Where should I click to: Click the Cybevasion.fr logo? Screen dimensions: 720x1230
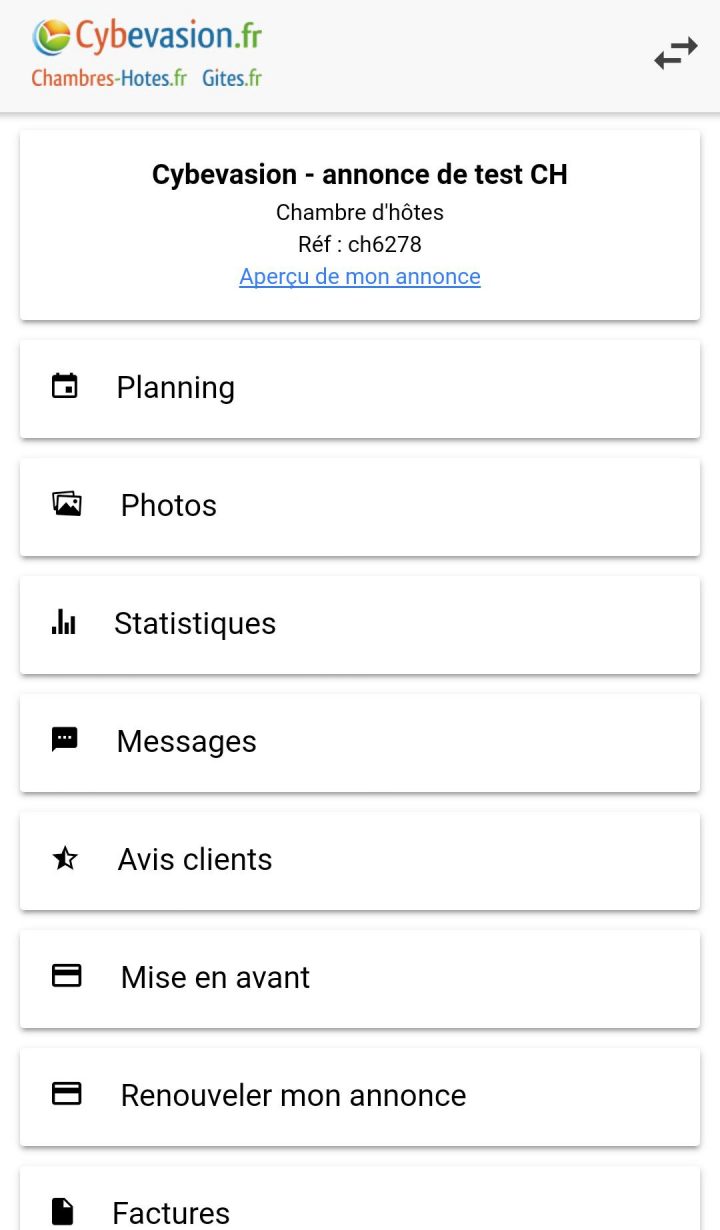coord(145,35)
